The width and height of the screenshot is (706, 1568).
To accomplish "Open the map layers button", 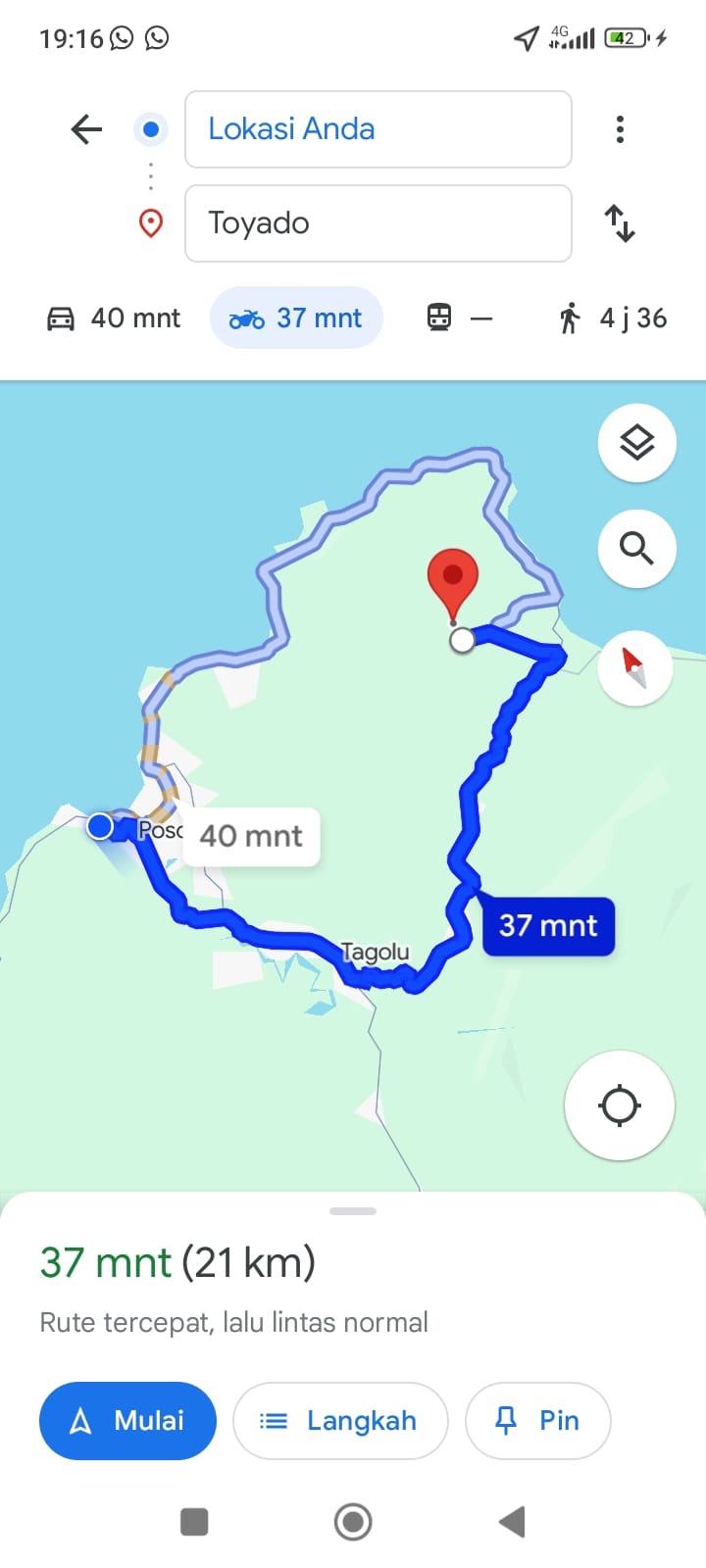I will pos(637,443).
